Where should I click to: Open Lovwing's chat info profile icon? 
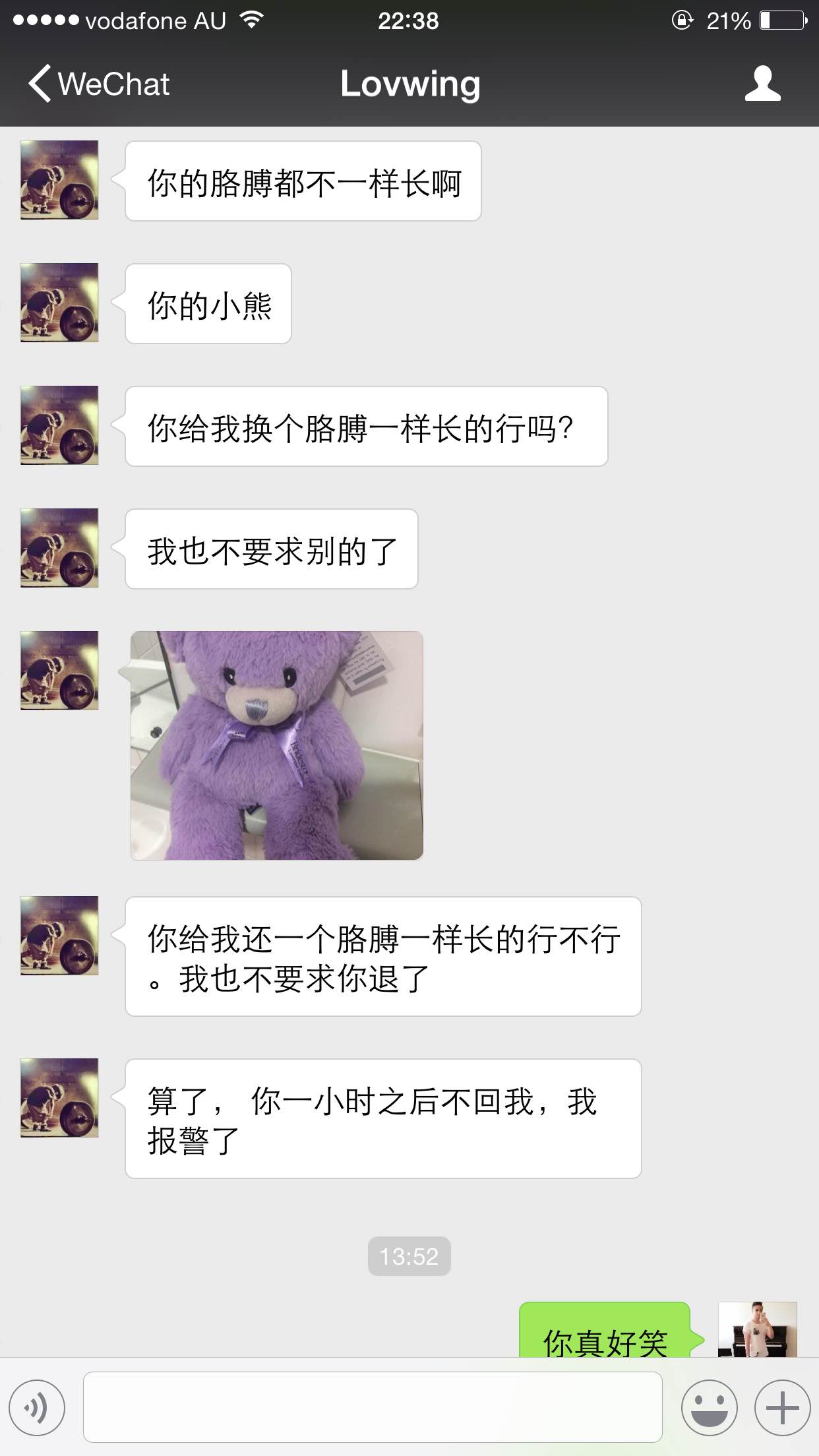[x=762, y=84]
